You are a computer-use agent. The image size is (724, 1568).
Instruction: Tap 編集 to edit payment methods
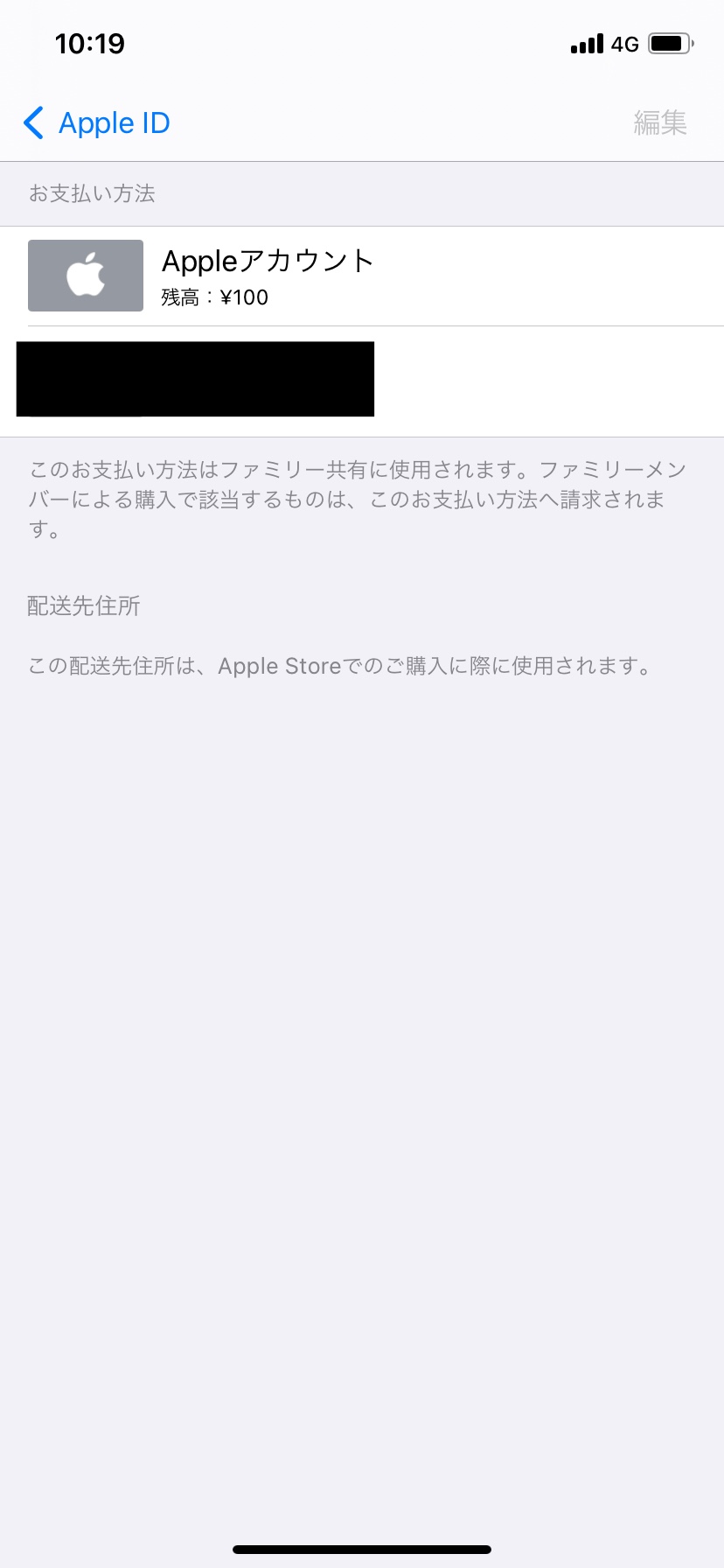point(660,123)
